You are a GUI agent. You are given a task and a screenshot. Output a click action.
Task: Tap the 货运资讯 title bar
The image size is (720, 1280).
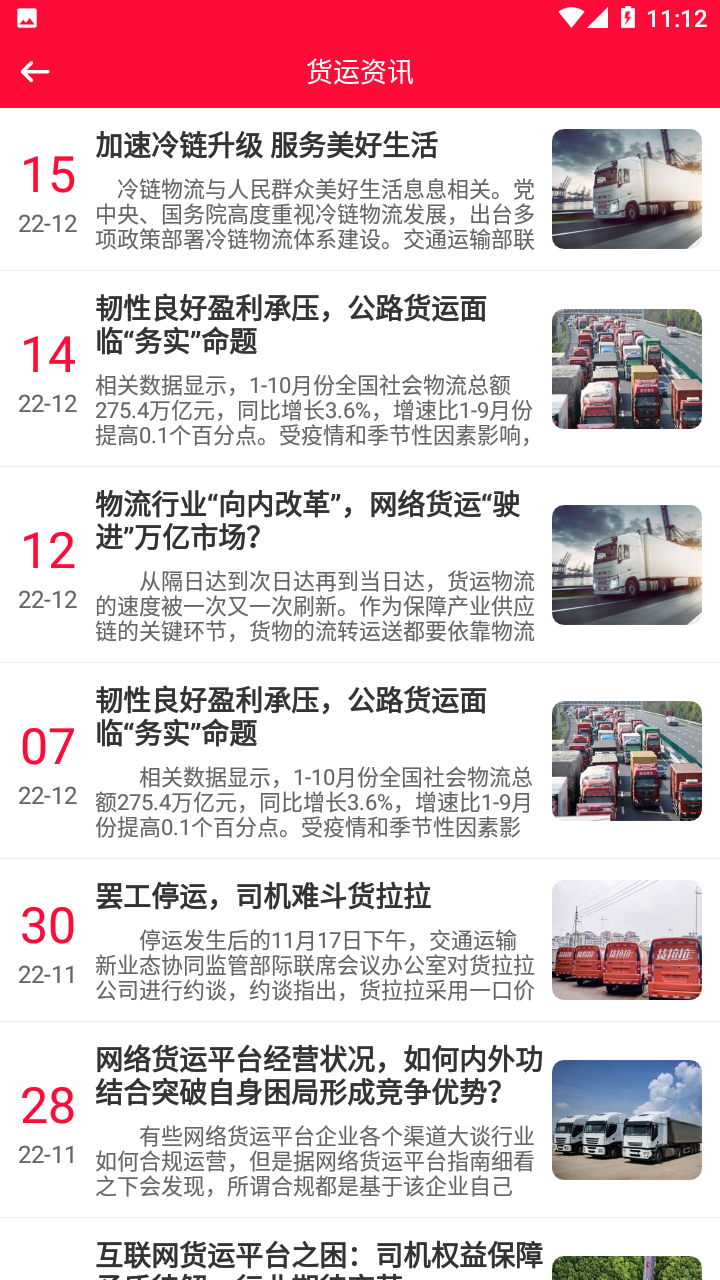coord(360,71)
